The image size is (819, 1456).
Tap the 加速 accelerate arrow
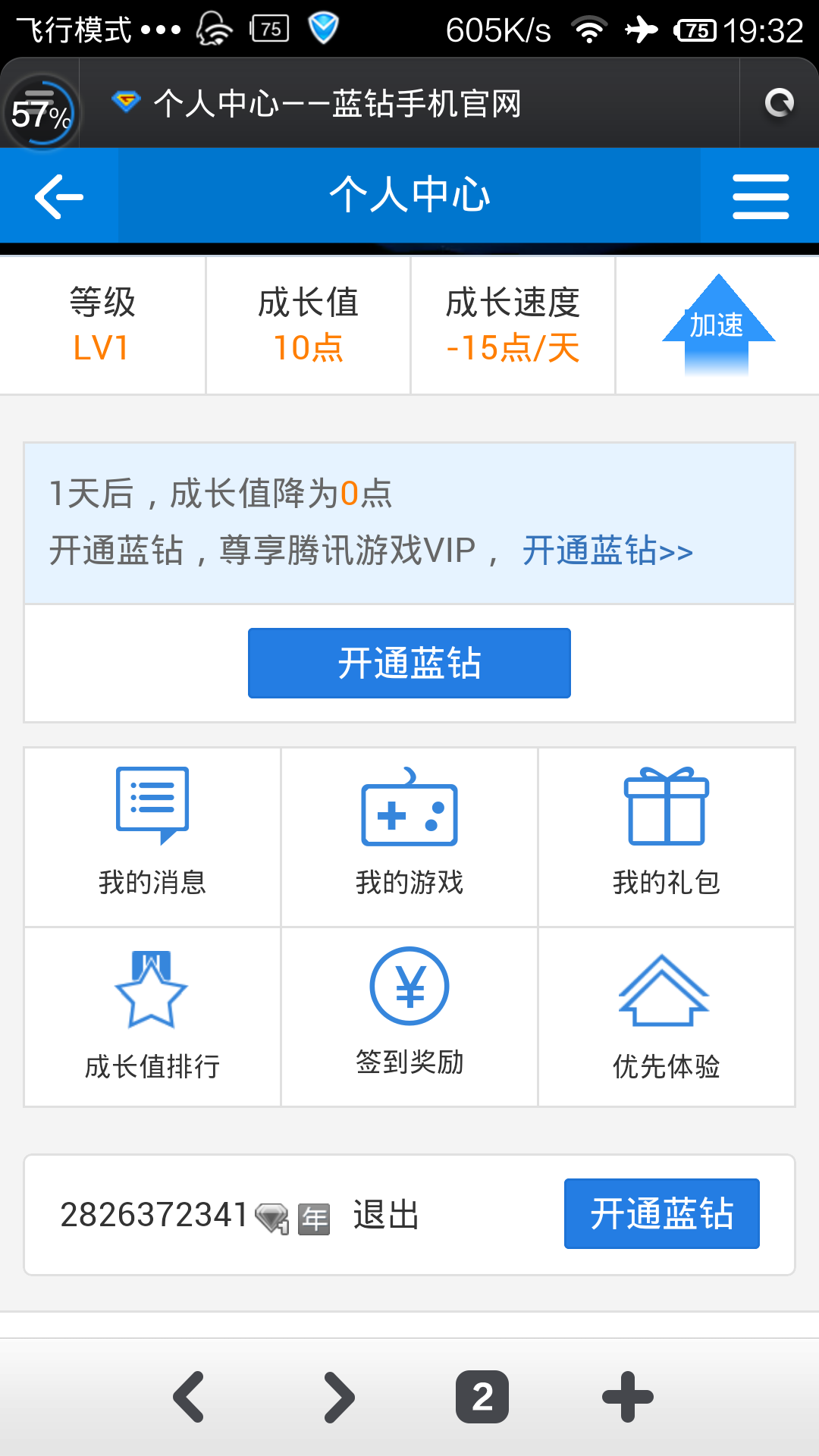click(x=717, y=326)
